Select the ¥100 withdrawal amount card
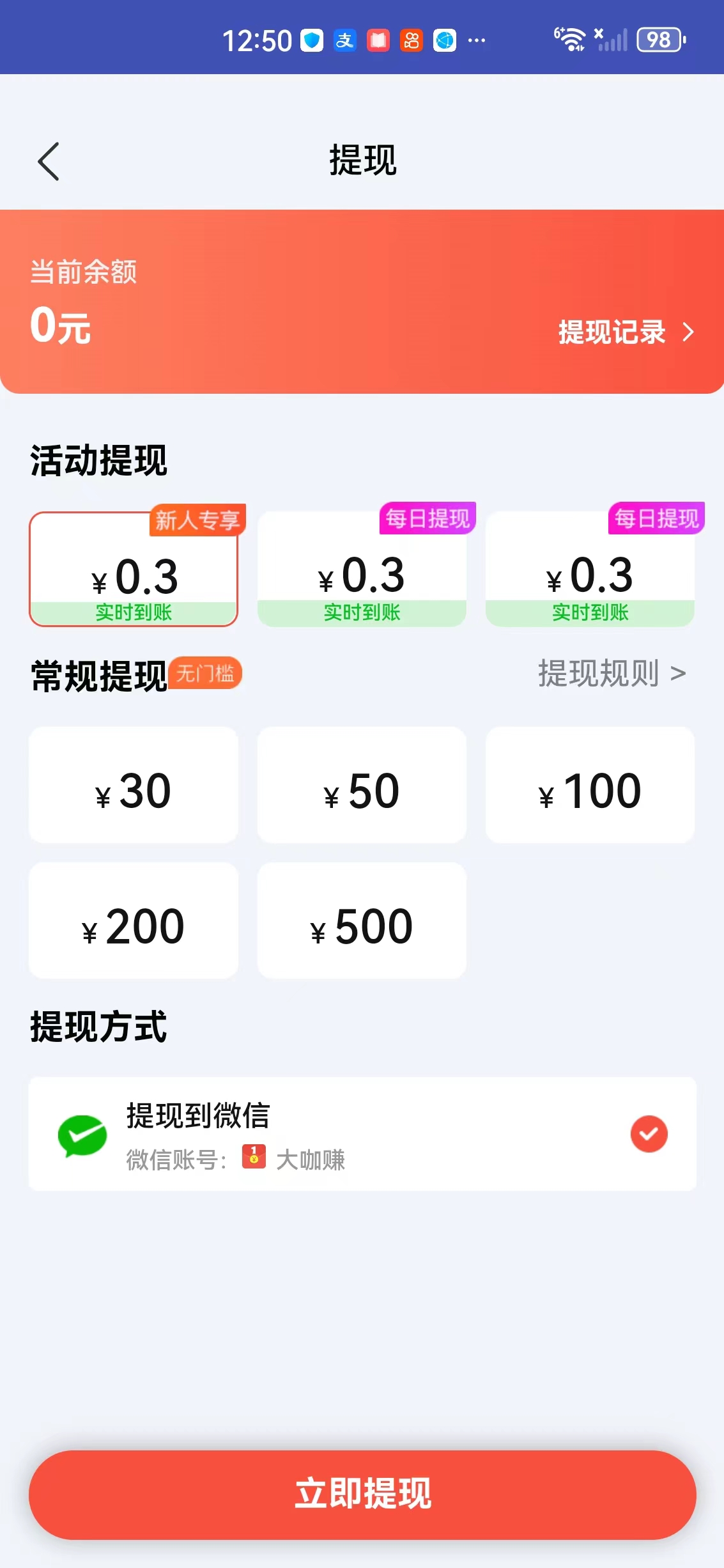 click(590, 785)
